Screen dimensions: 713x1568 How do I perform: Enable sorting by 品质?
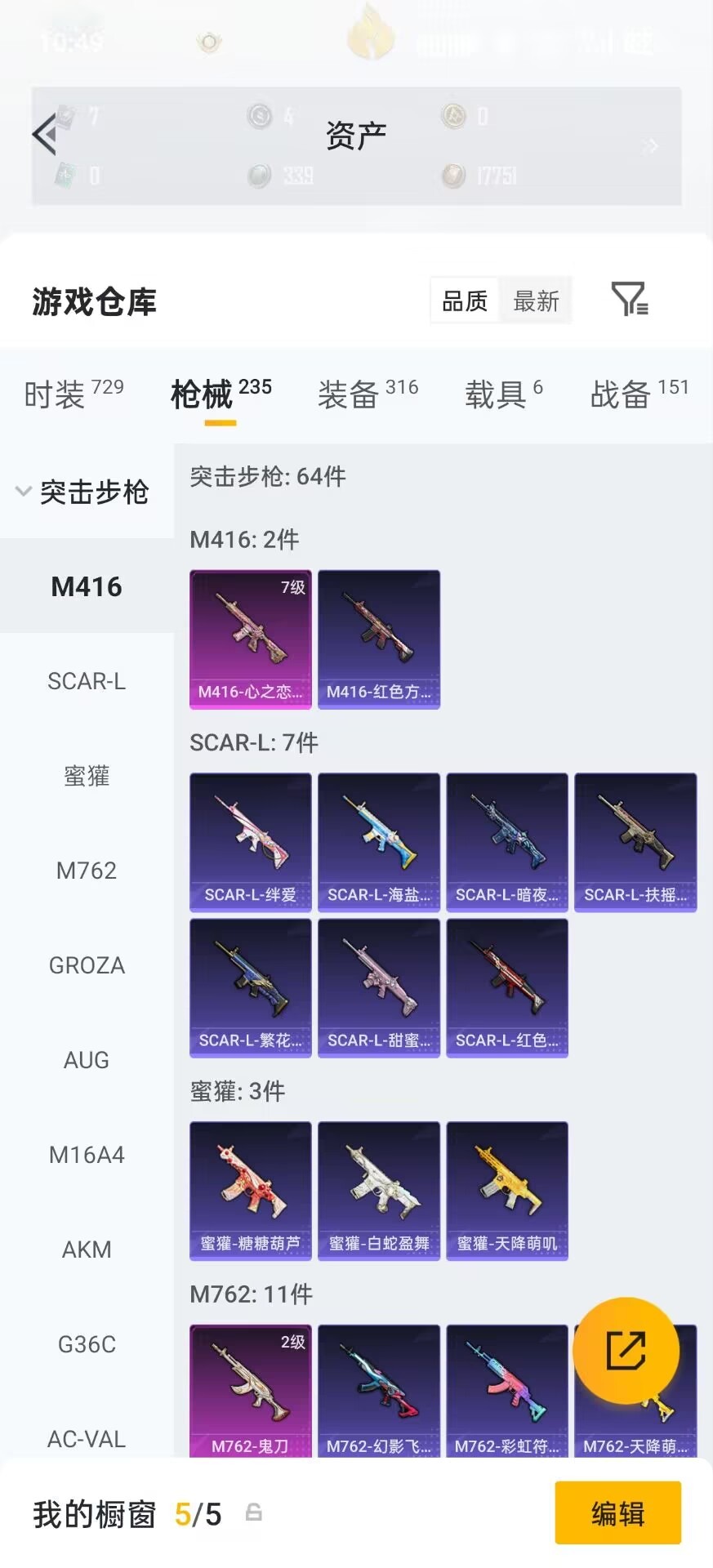(463, 301)
